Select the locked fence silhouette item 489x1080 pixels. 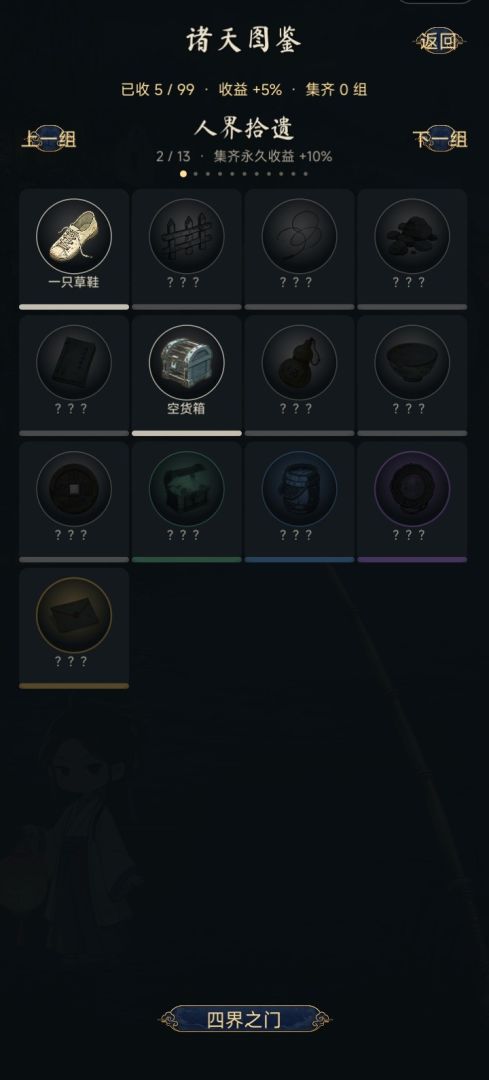(x=187, y=249)
